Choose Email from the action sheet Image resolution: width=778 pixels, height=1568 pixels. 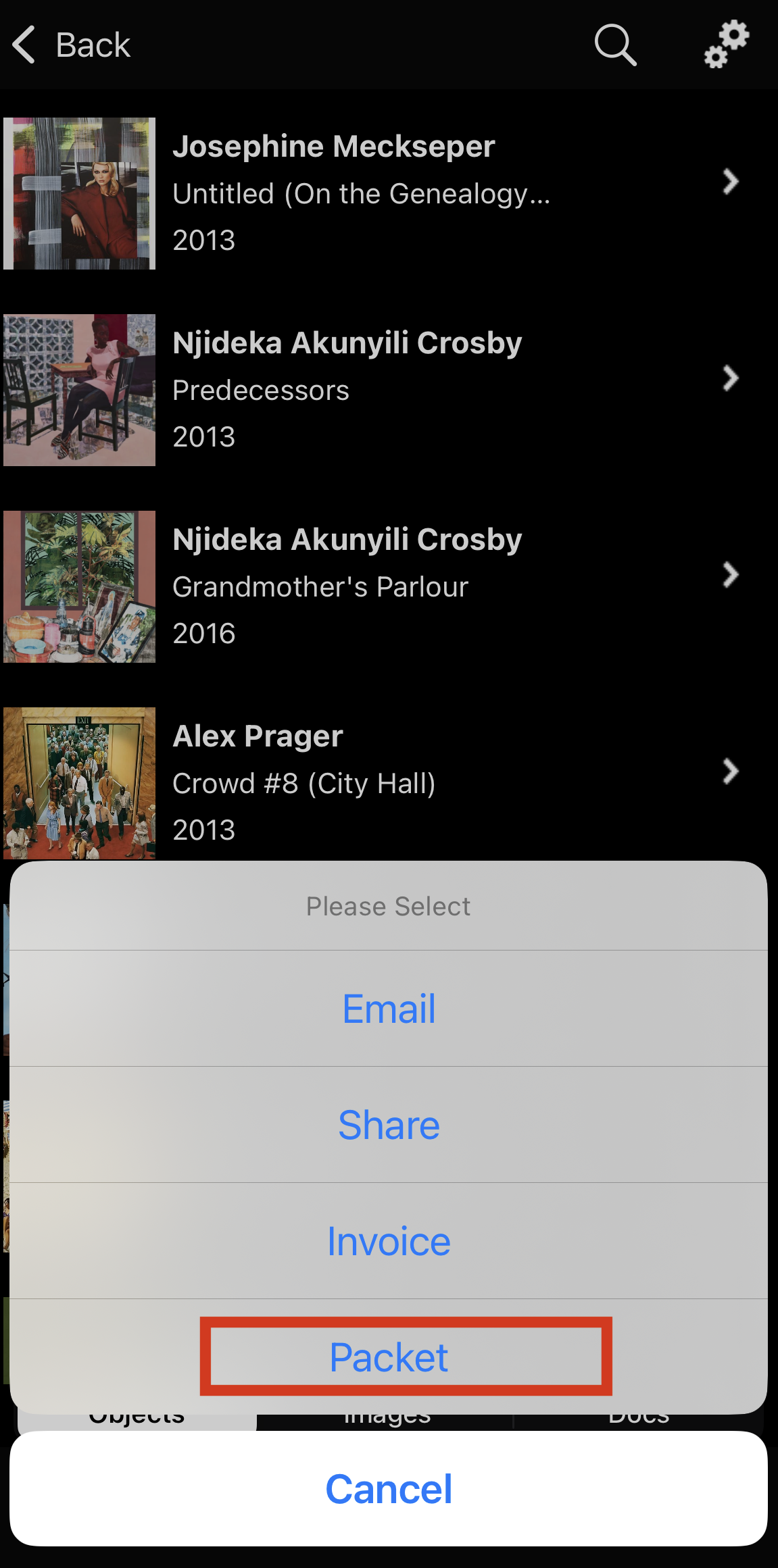click(x=389, y=1009)
